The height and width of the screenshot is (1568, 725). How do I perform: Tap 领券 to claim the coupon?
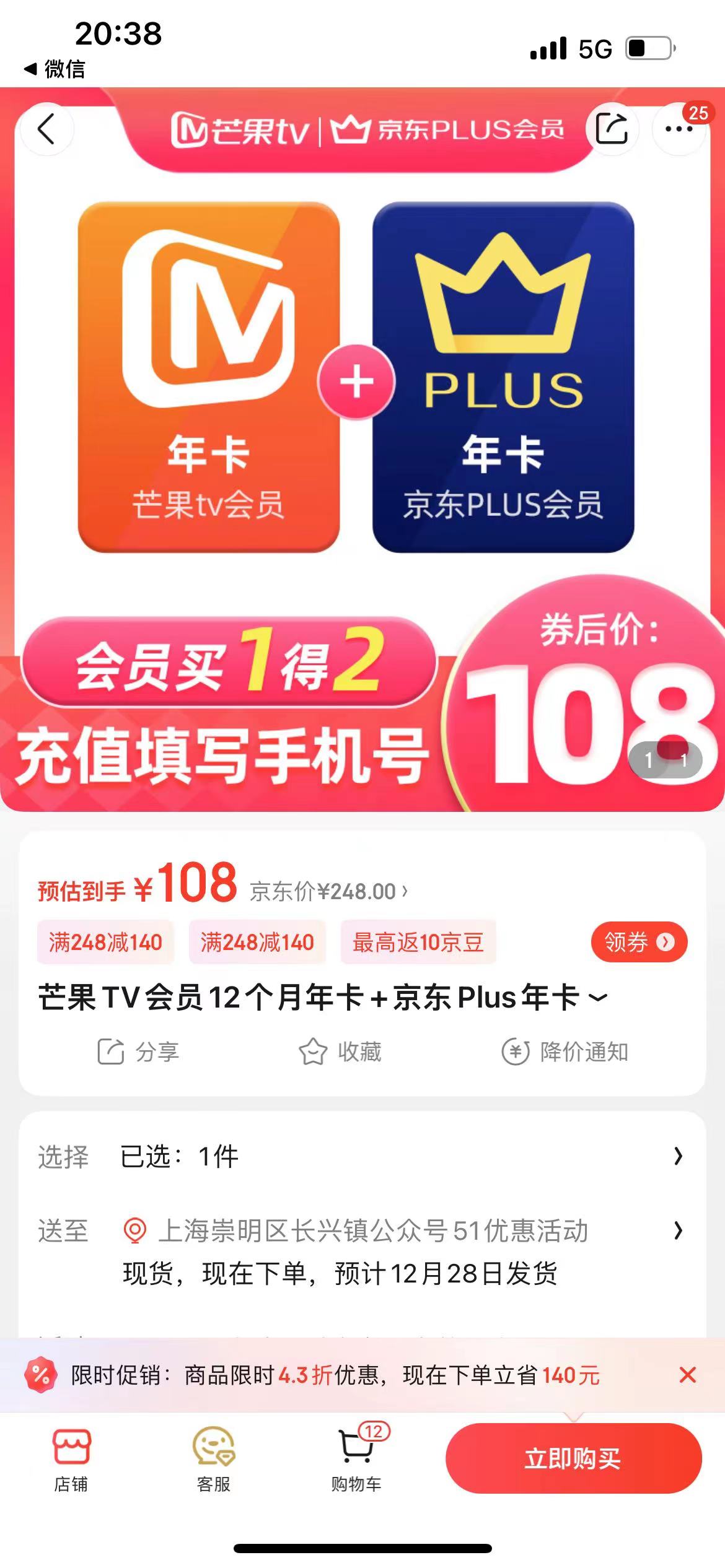(639, 942)
